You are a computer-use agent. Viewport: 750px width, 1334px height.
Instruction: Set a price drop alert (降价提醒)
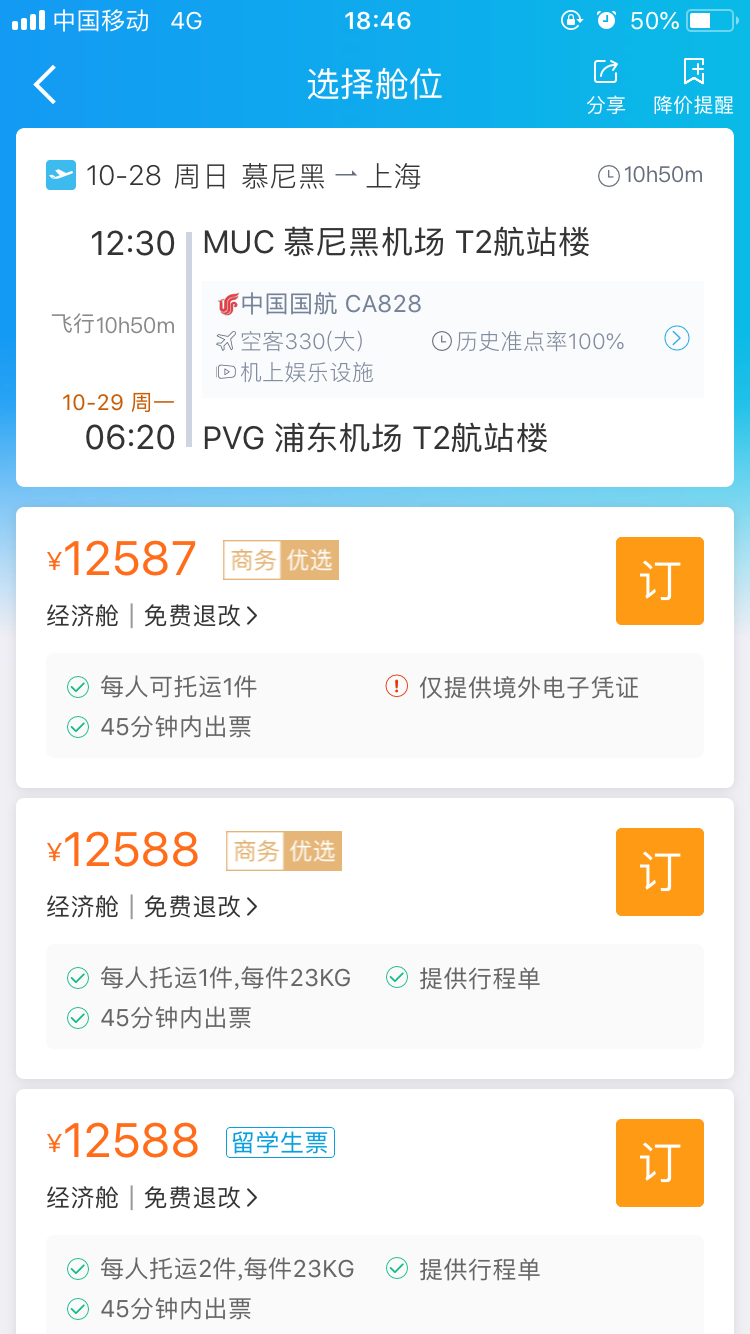pos(693,86)
